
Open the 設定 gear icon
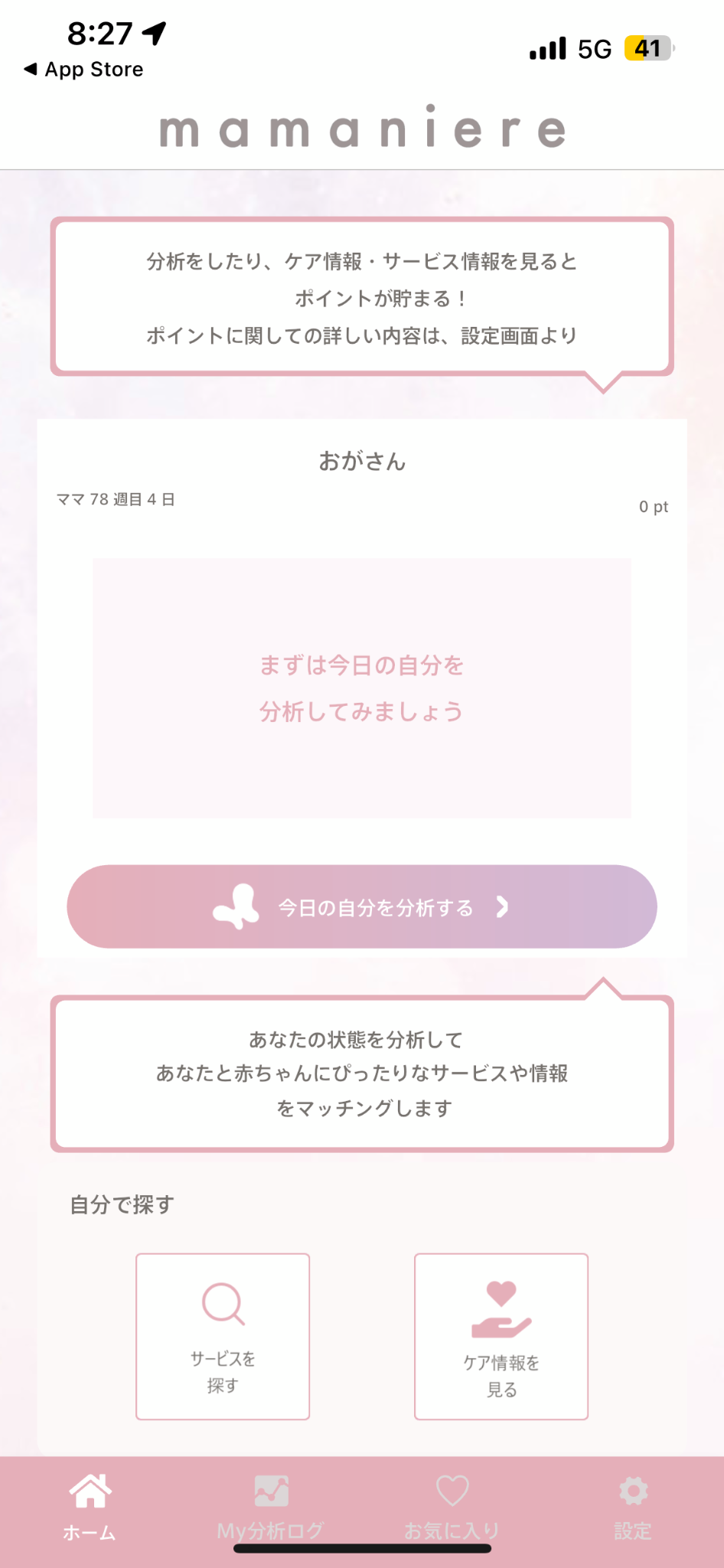click(x=633, y=1489)
